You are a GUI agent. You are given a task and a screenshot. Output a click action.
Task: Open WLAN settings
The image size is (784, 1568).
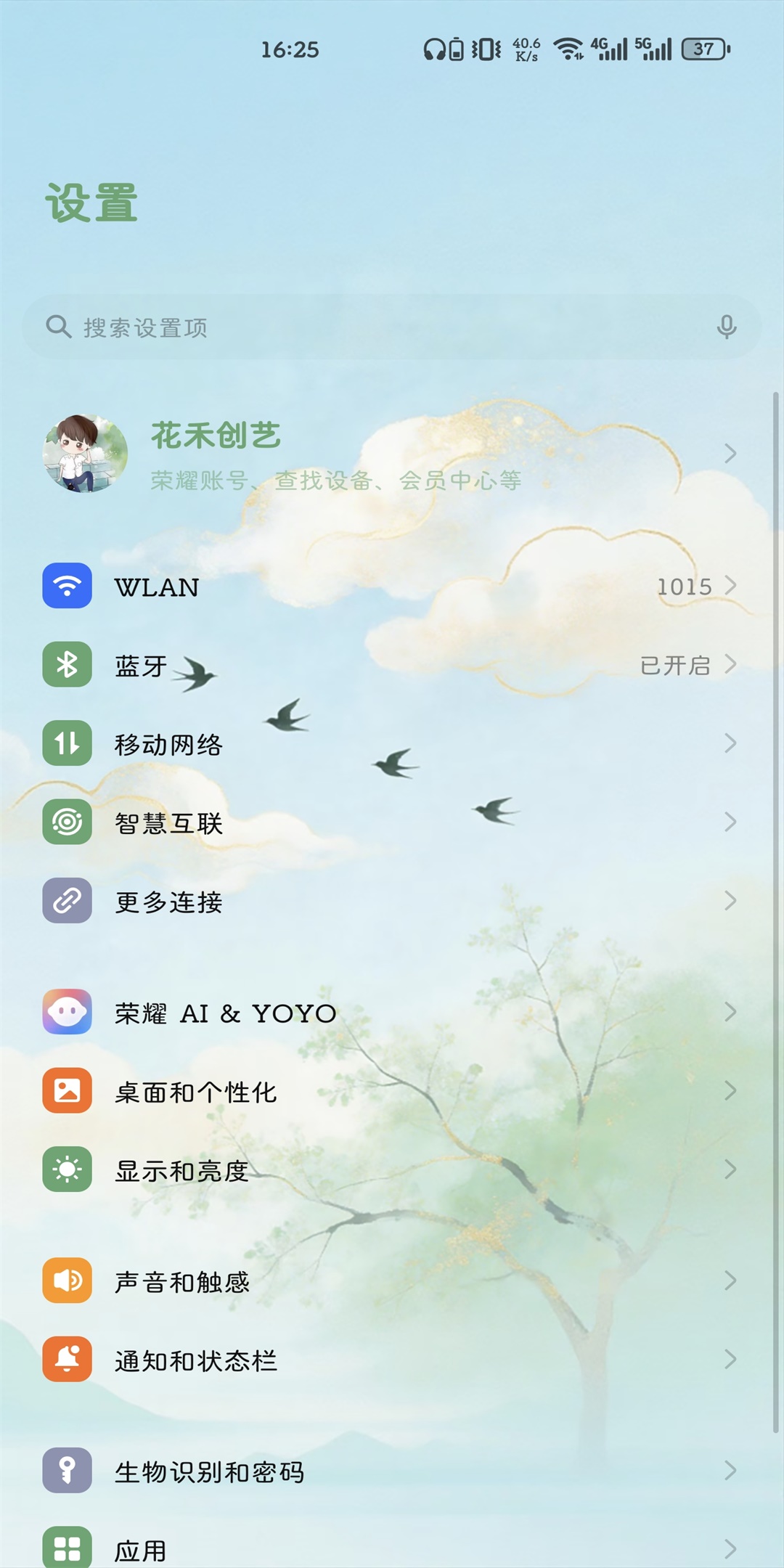click(x=392, y=586)
